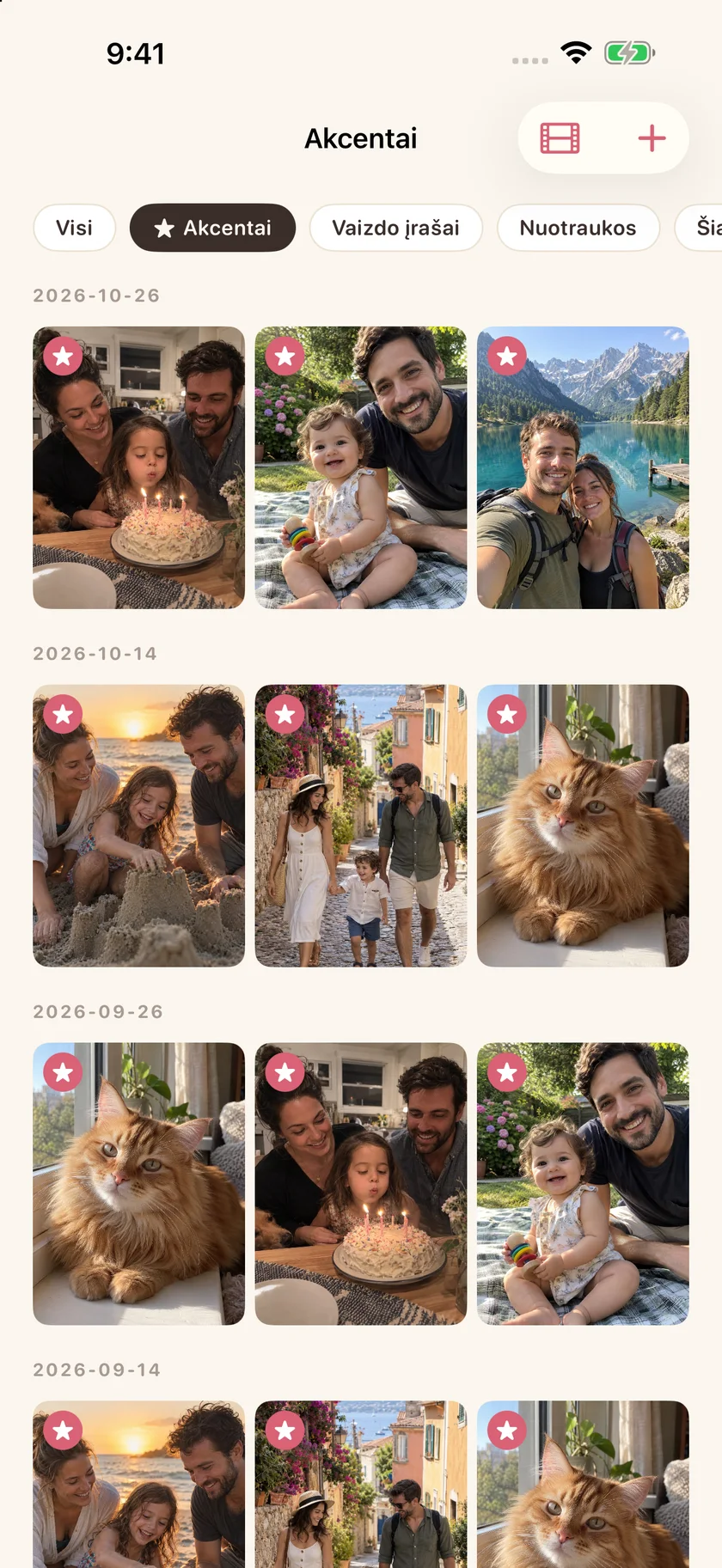Open the mountain lake selfie photo
Screen dimensions: 722x1568
[583, 467]
